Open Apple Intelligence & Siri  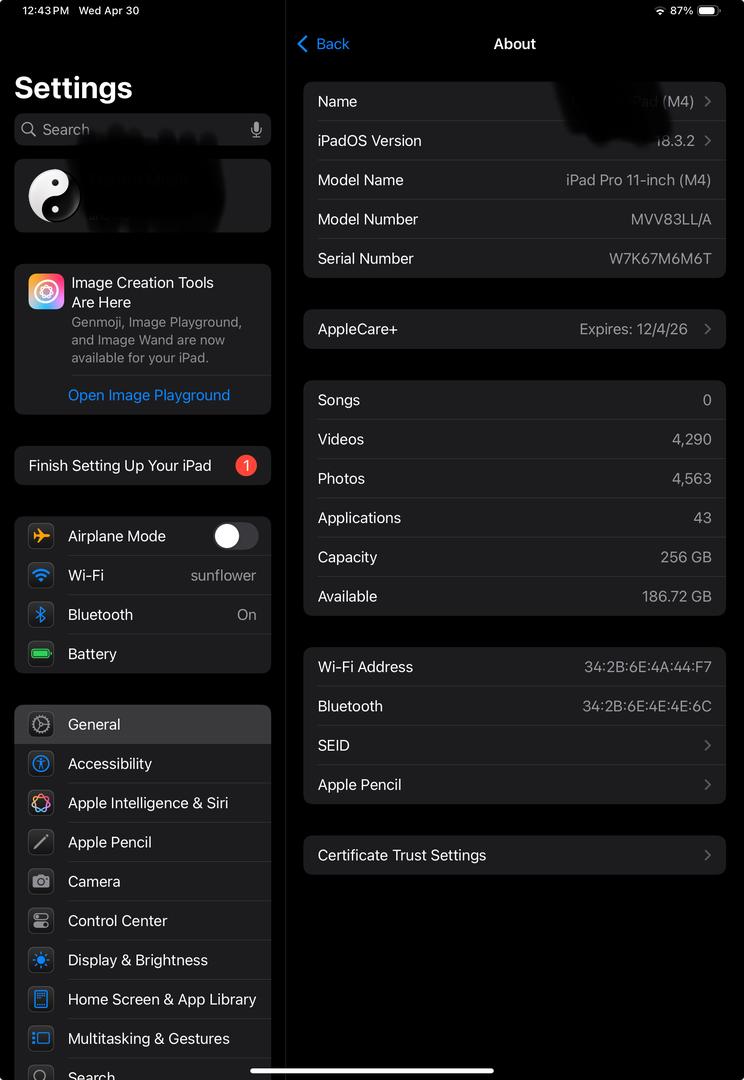142,803
